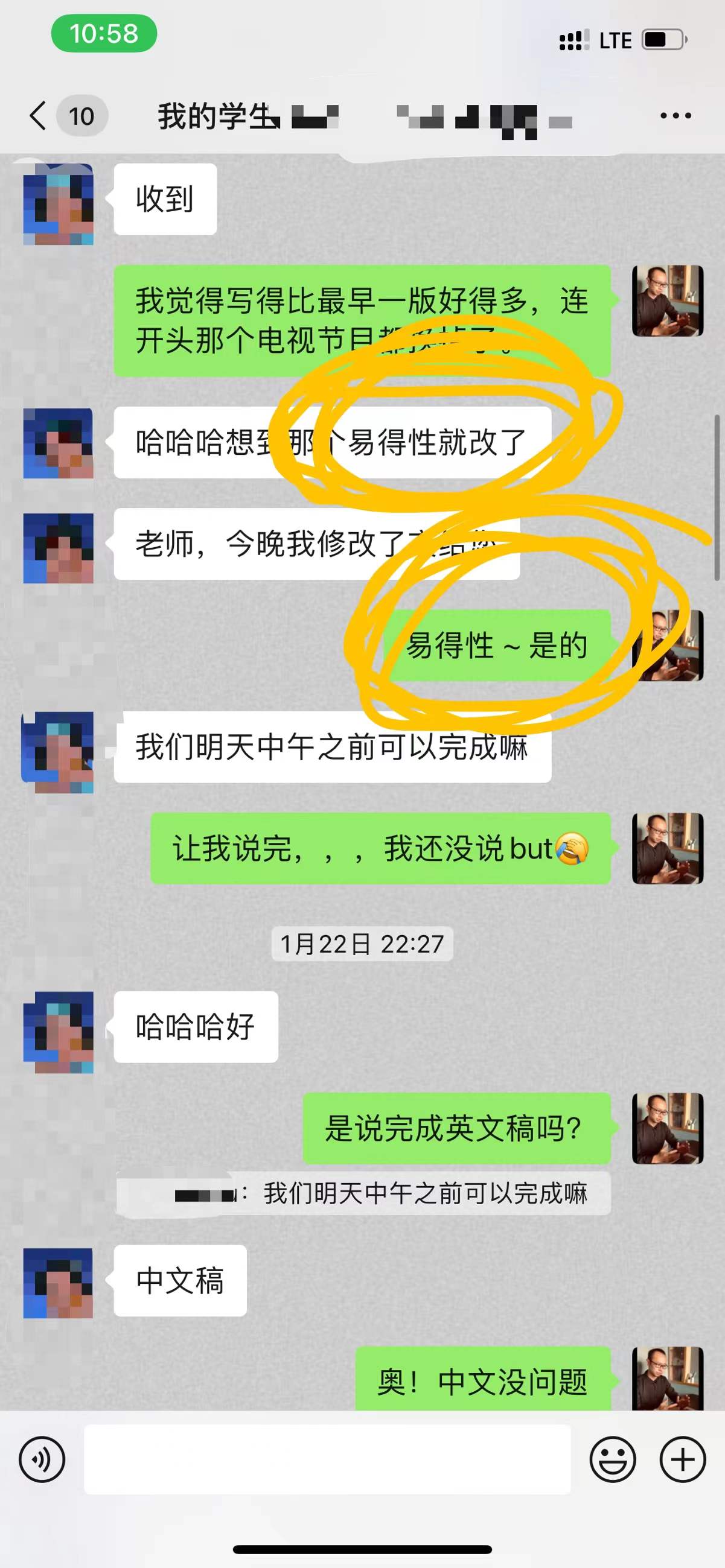View the profile avatar beside 是说完成英文稿吗?
Image resolution: width=725 pixels, height=1568 pixels.
[668, 1129]
